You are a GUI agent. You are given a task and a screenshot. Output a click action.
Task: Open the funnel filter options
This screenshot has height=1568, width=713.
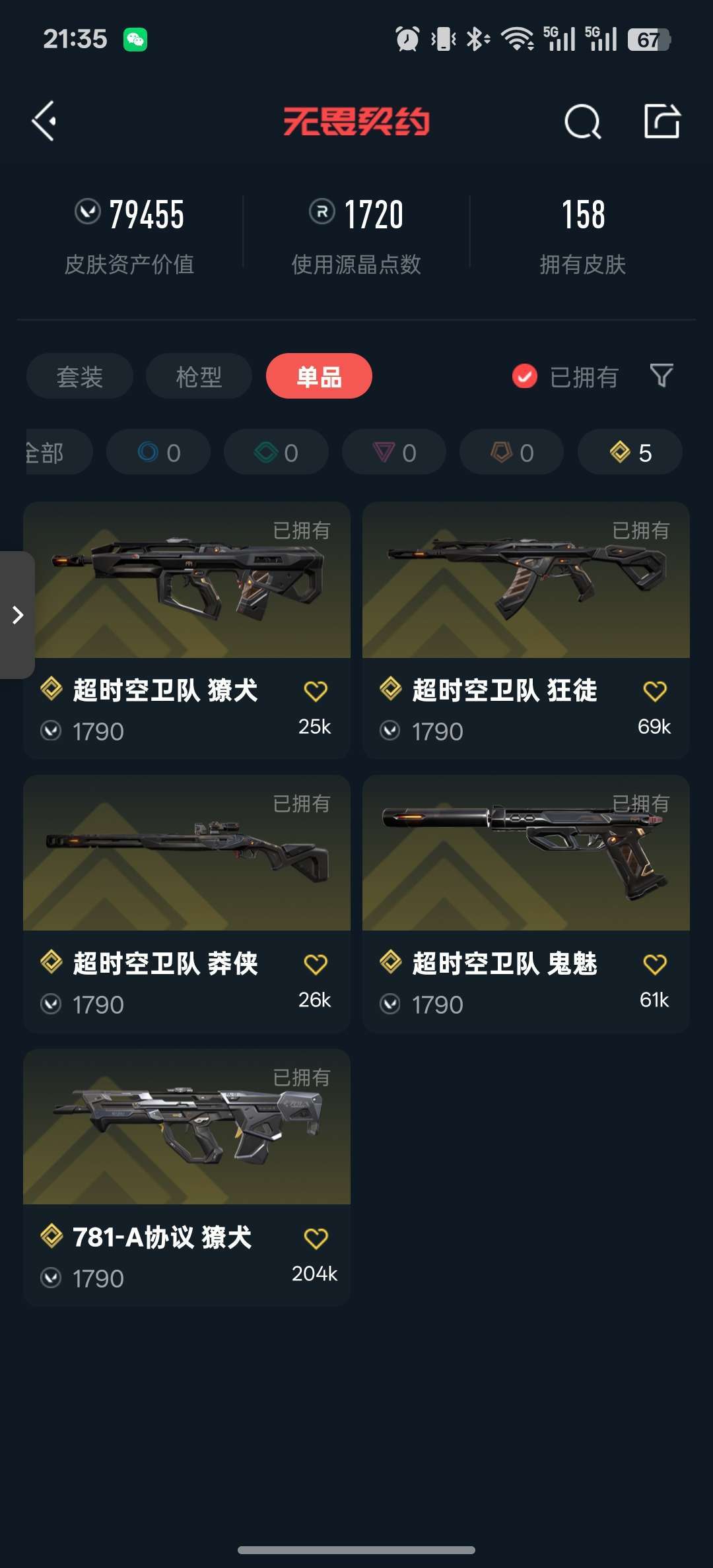coord(662,376)
